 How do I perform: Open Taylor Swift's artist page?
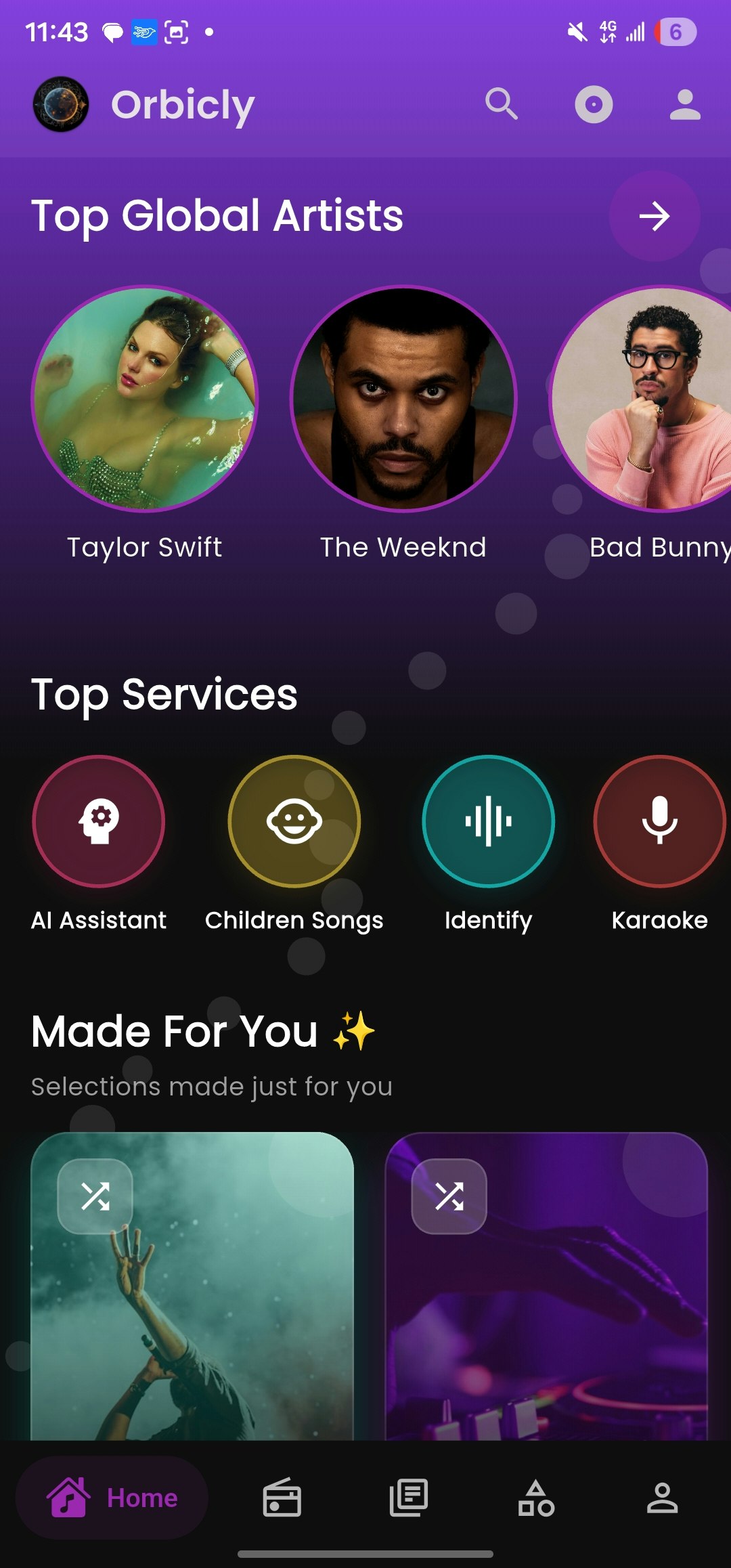(x=145, y=399)
